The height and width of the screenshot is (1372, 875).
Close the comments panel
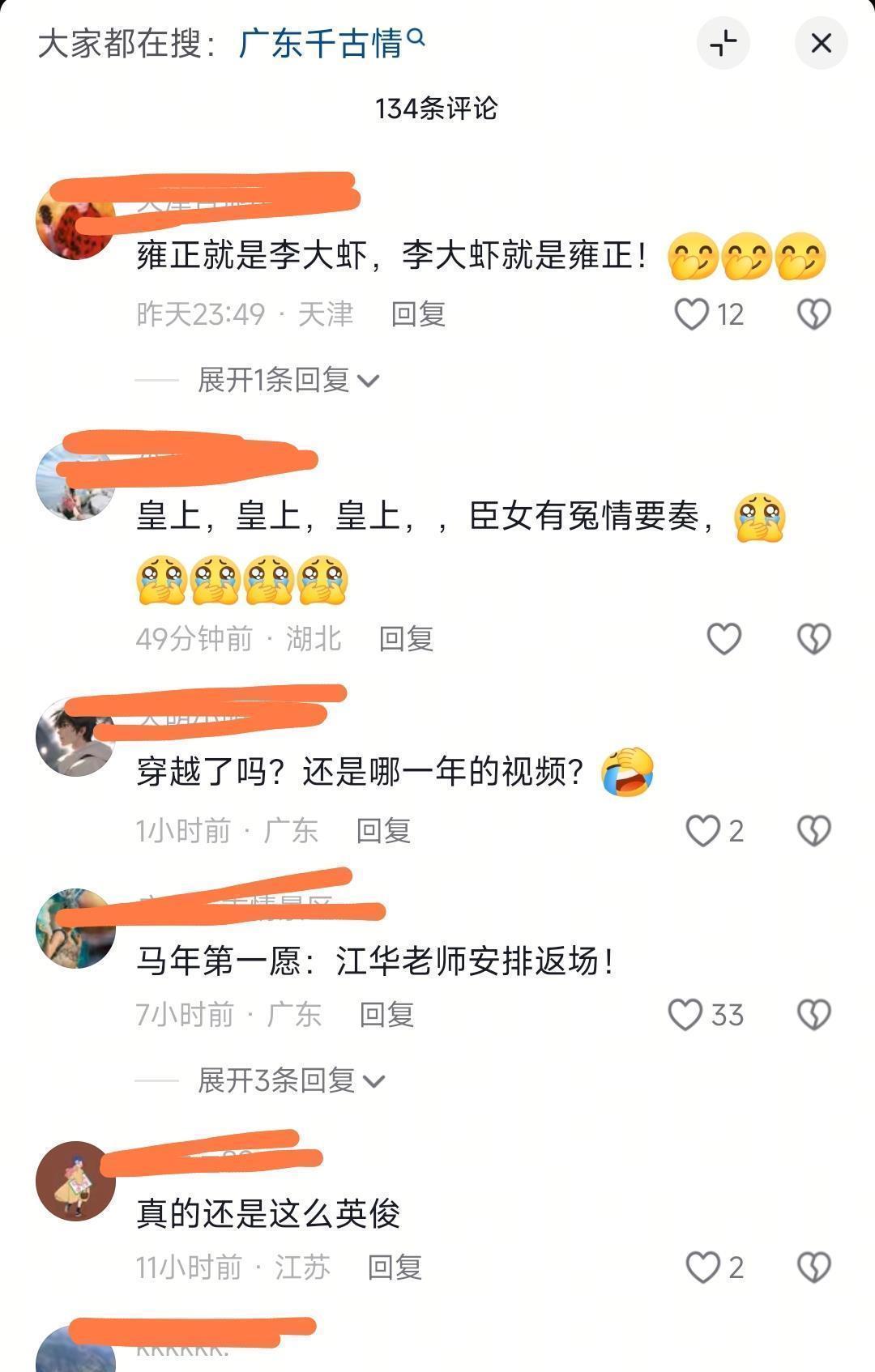[821, 43]
